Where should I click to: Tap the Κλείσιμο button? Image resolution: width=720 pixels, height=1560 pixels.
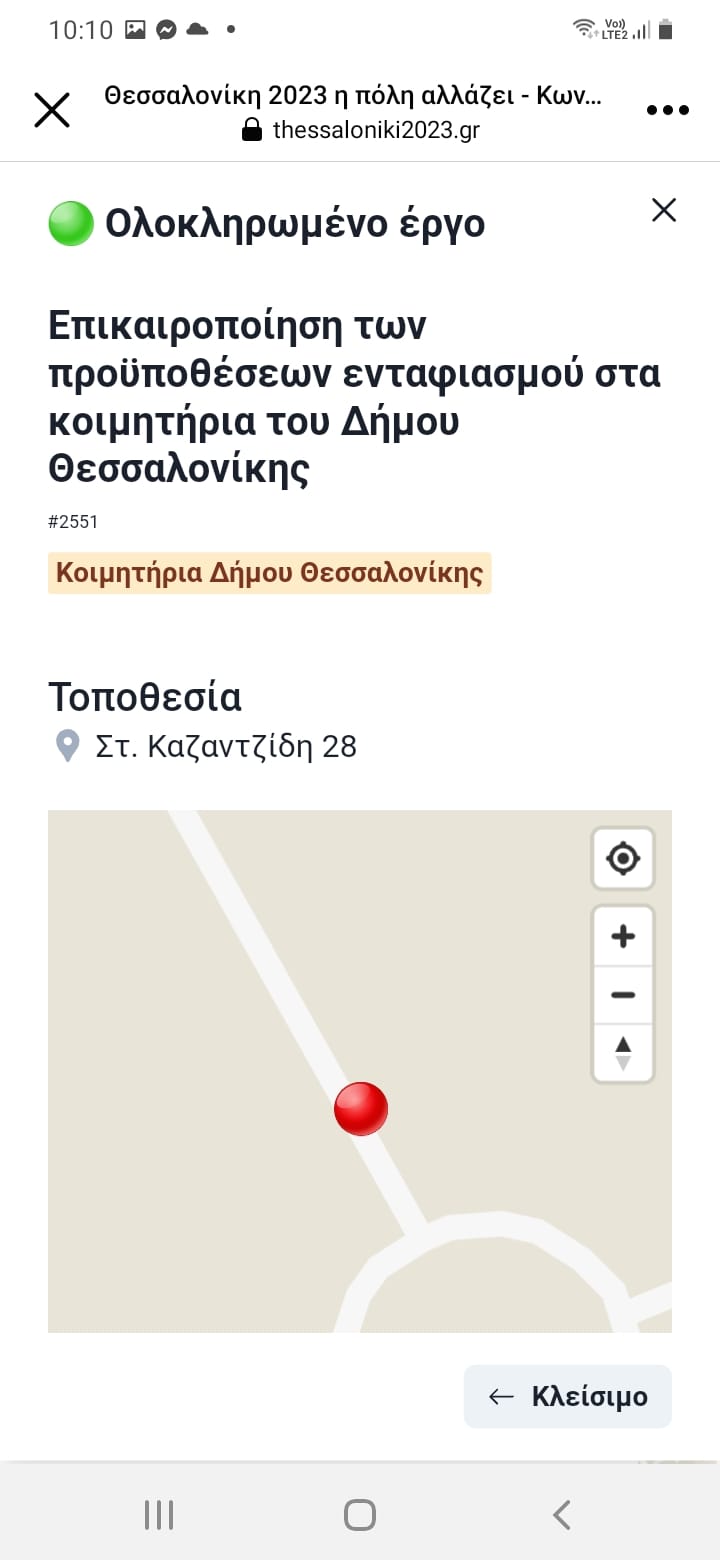568,1396
